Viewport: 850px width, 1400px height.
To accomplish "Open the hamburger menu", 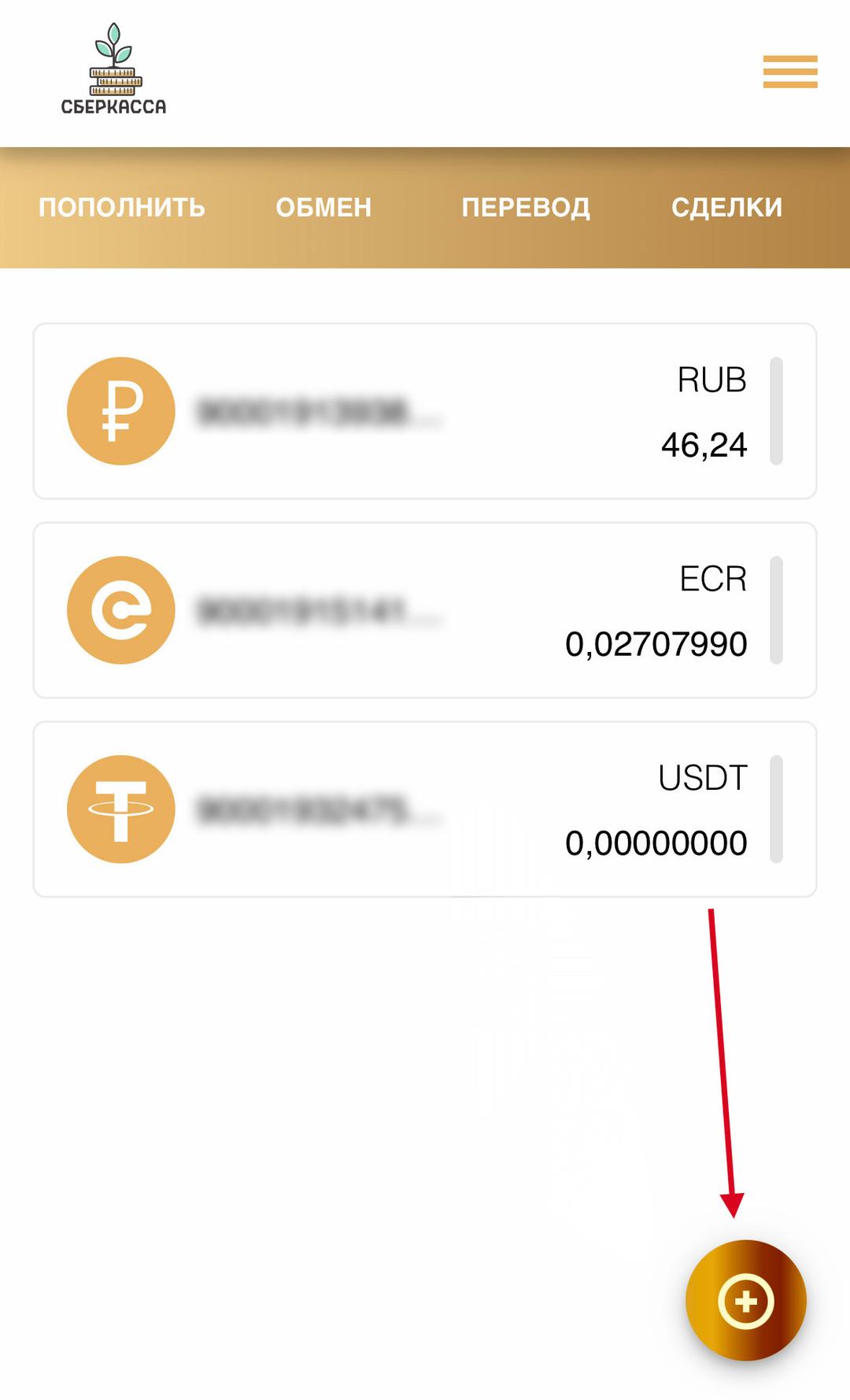I will [x=789, y=72].
